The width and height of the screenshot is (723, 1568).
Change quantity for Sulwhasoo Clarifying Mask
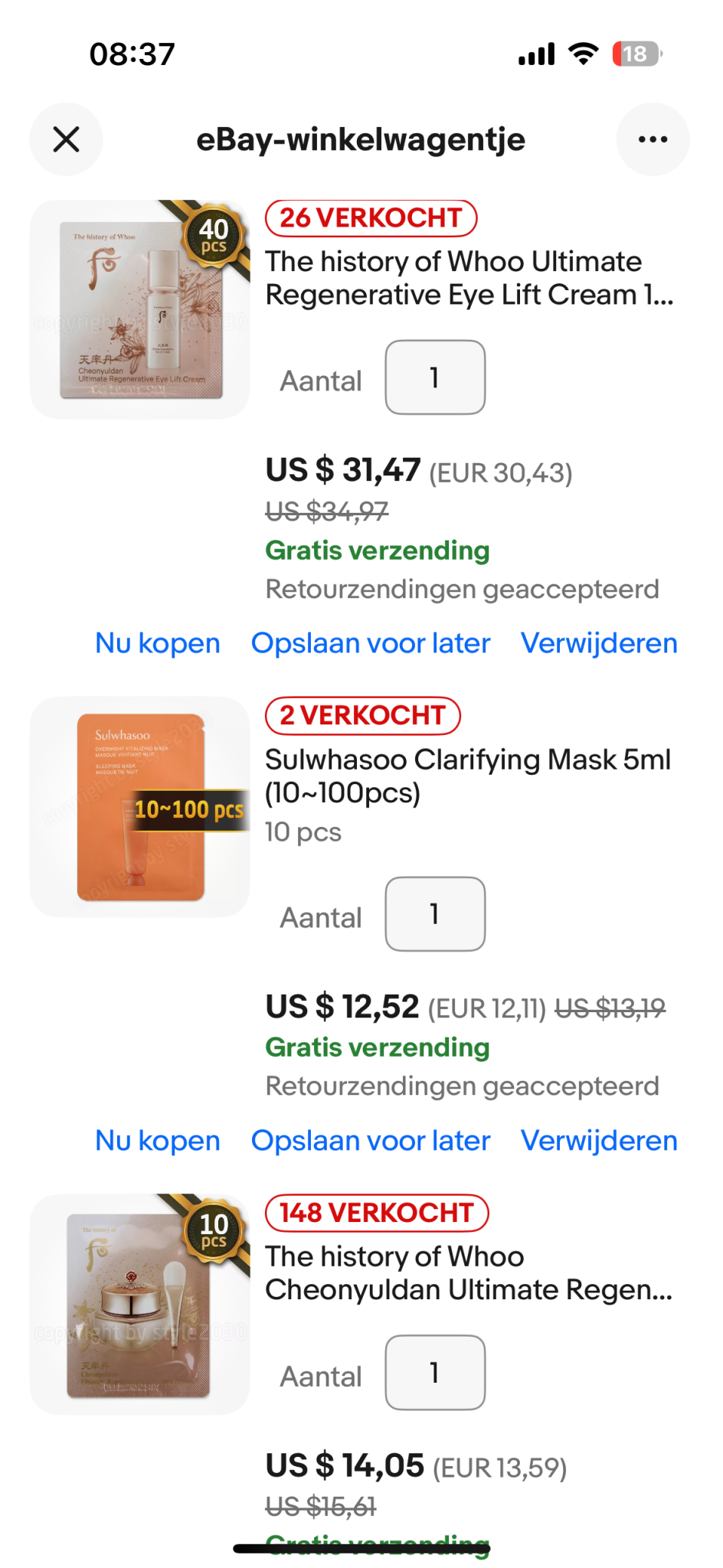tap(435, 914)
